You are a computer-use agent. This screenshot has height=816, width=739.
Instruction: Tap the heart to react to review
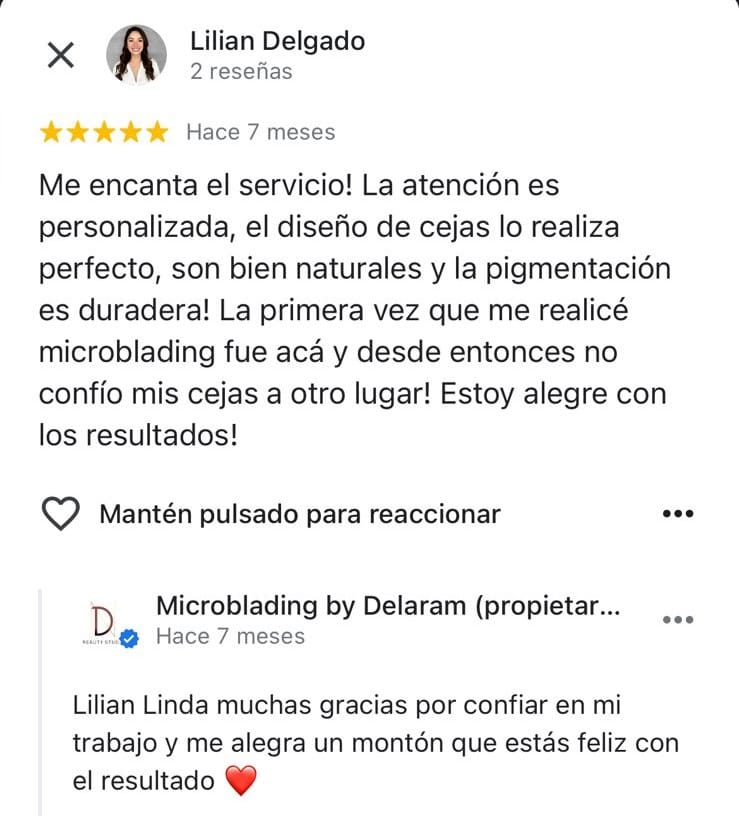tap(61, 514)
